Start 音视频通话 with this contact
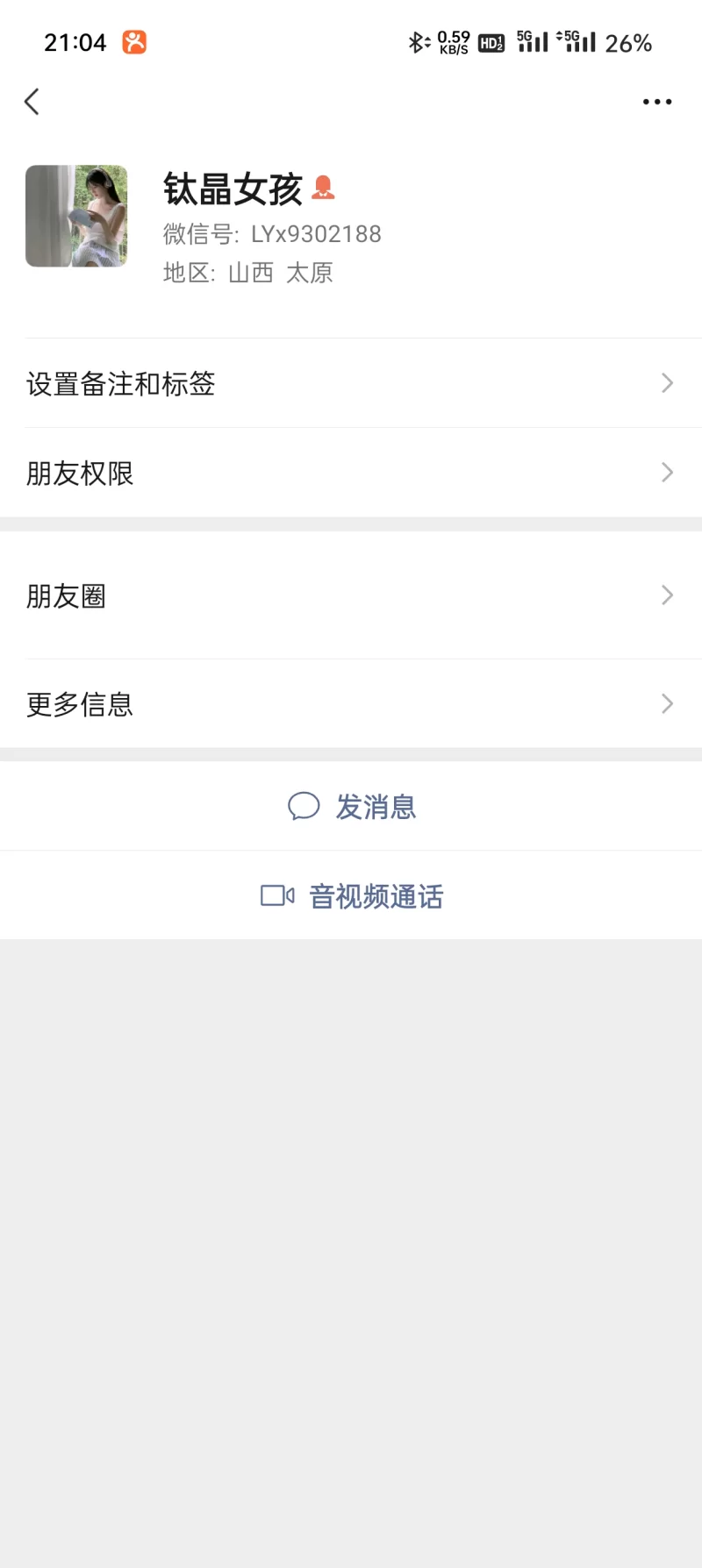Image resolution: width=702 pixels, height=1568 pixels. (352, 895)
